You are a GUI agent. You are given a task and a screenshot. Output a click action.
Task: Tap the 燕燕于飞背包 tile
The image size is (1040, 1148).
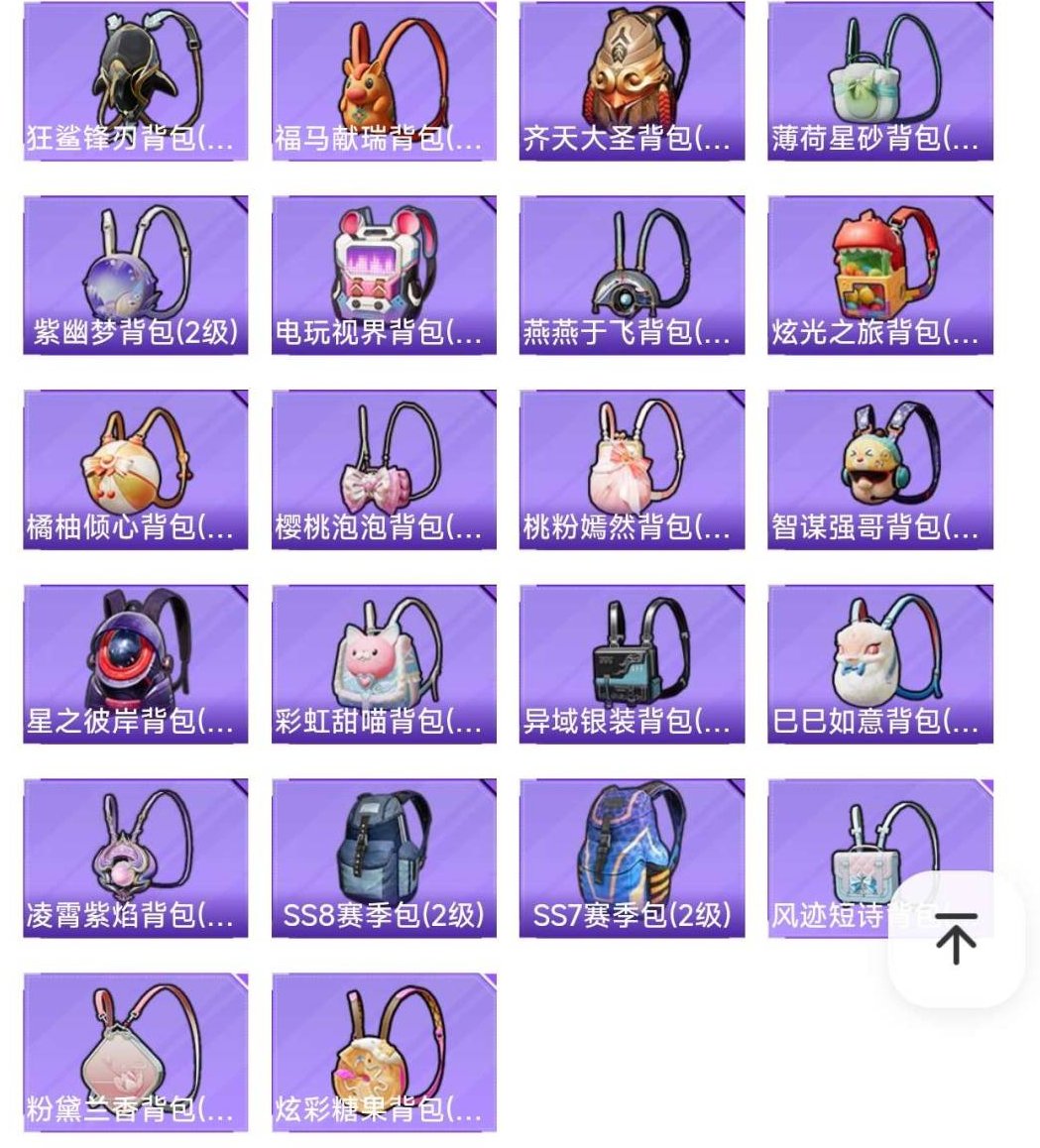tap(632, 276)
